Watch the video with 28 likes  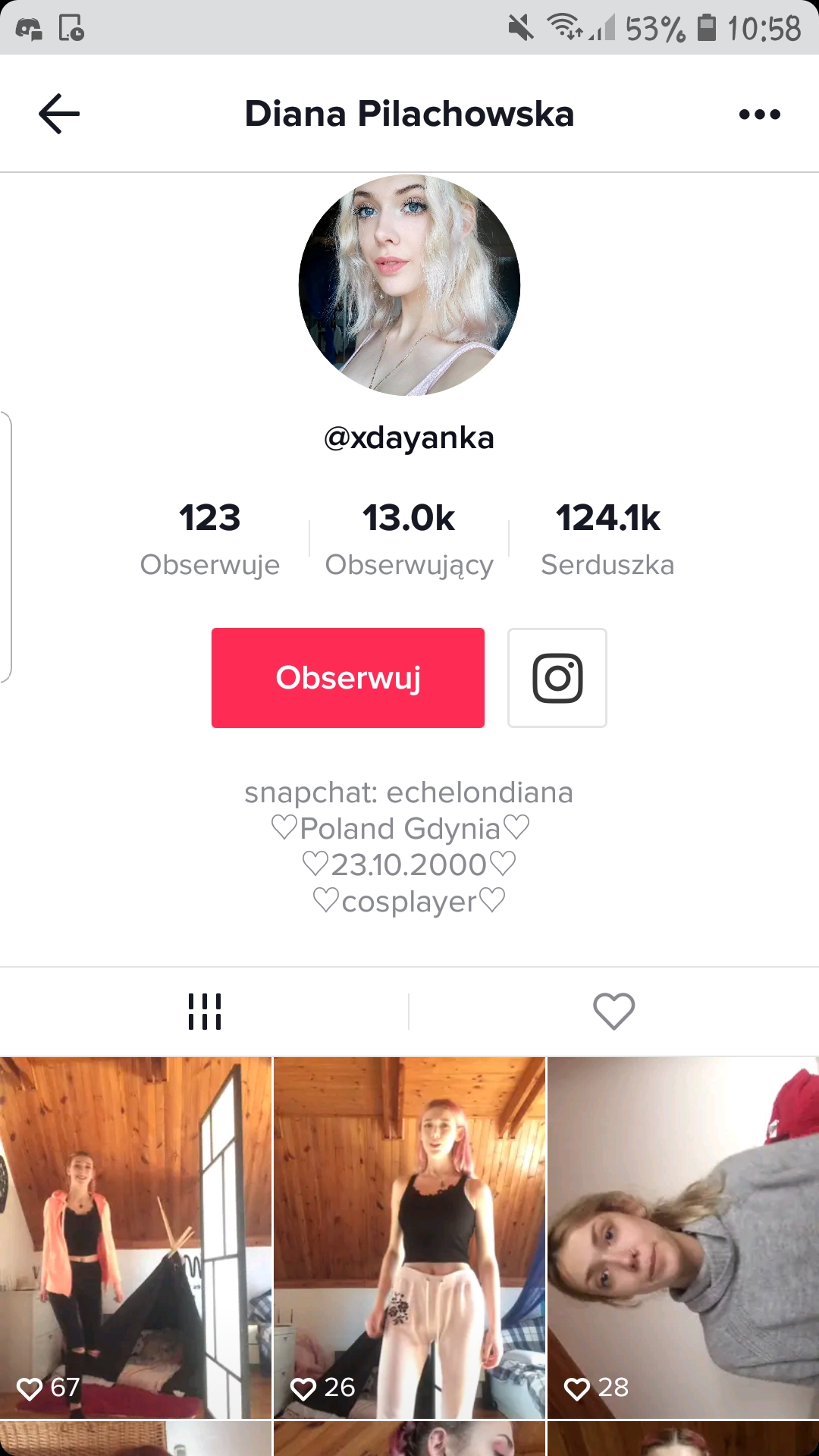tap(682, 1236)
